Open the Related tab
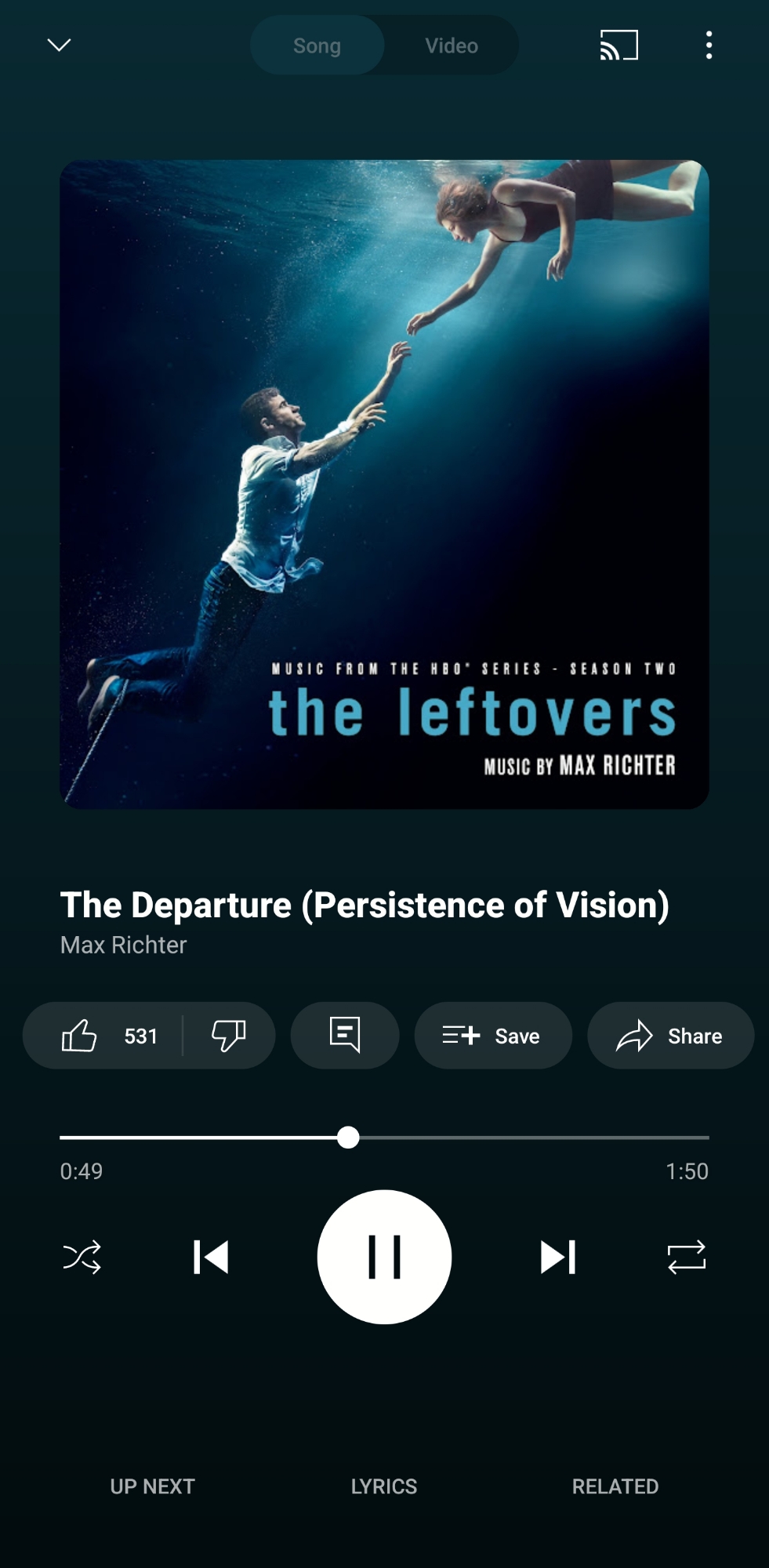The height and width of the screenshot is (1568, 769). pos(615,1486)
